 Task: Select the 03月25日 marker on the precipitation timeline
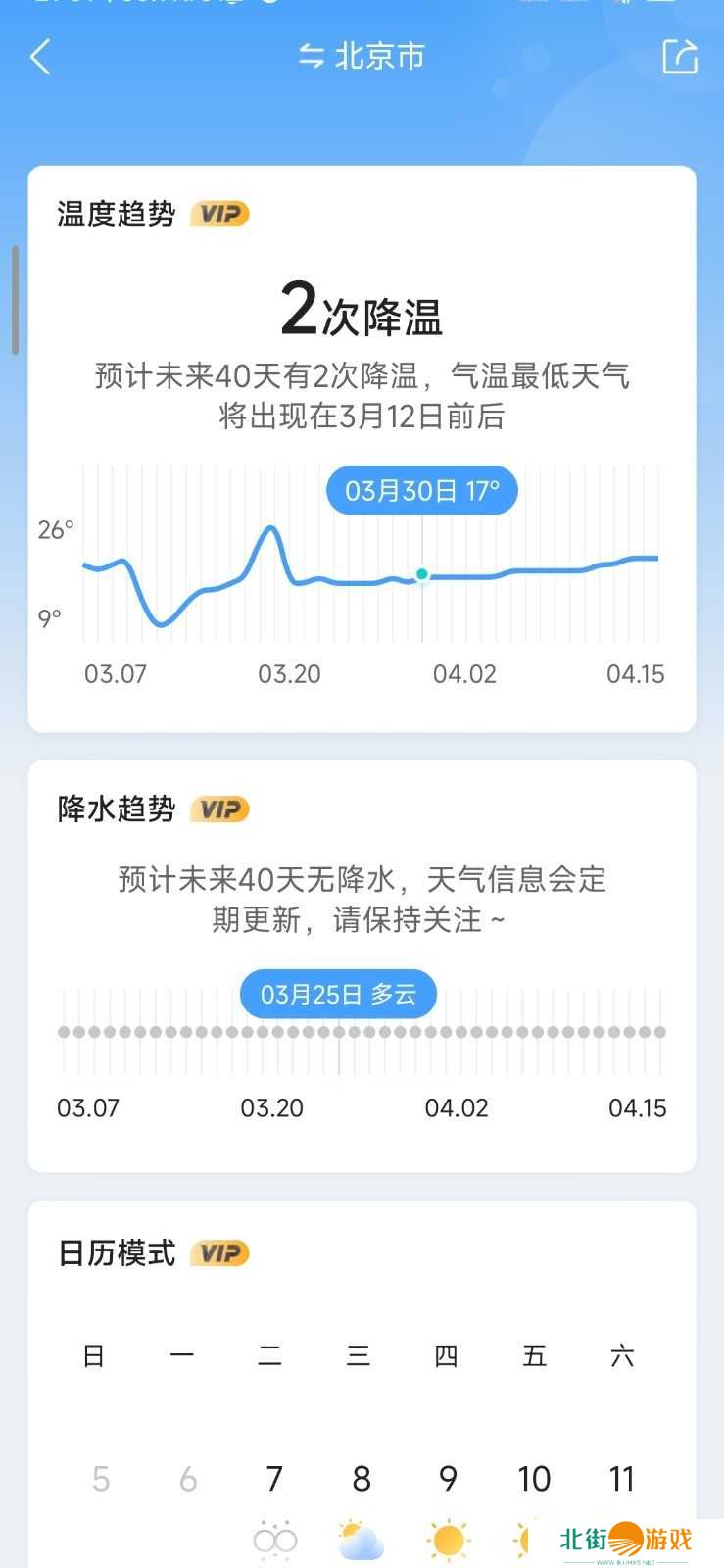tap(339, 1032)
